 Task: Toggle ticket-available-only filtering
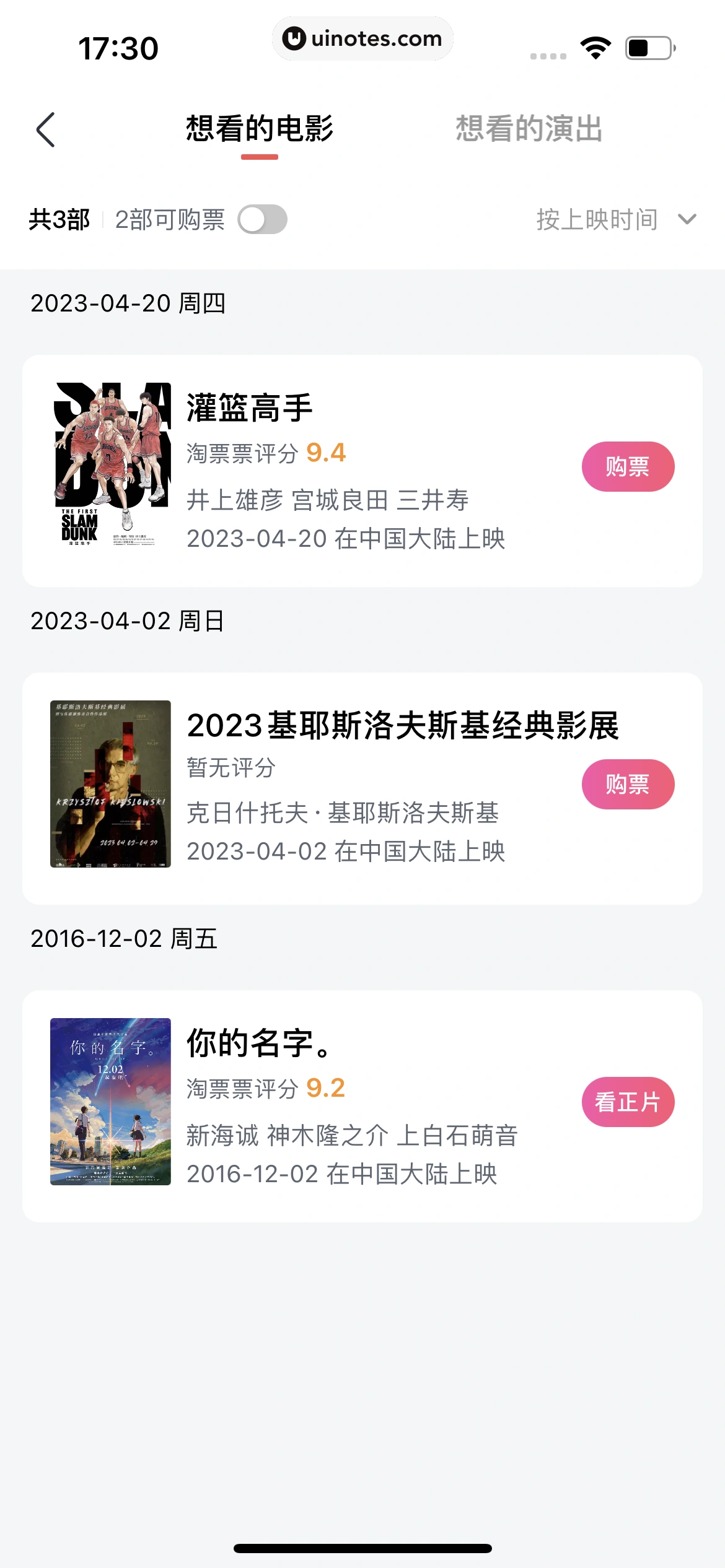265,219
